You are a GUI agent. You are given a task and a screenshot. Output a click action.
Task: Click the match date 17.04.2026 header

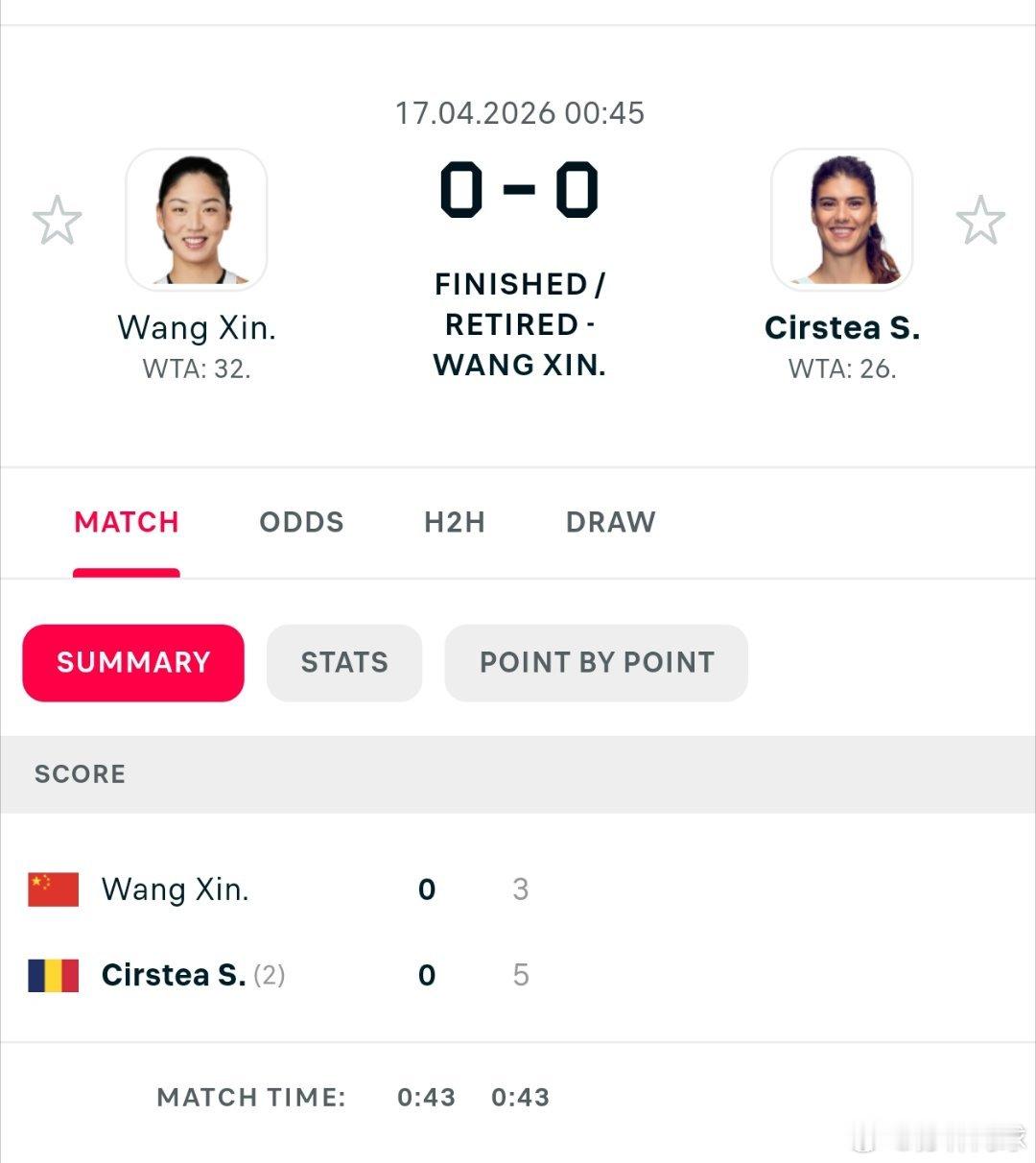518,112
